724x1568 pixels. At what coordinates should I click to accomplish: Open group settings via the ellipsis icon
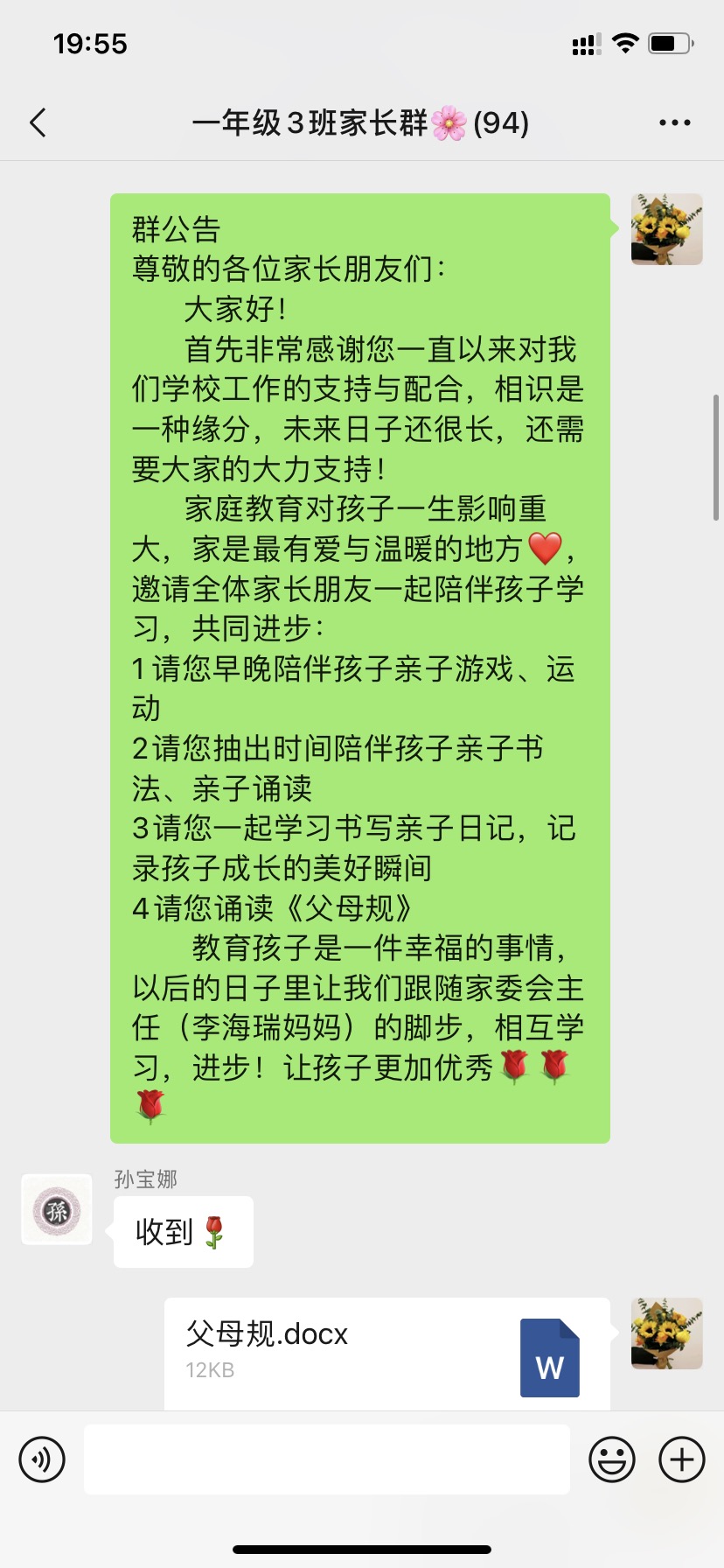[x=674, y=123]
